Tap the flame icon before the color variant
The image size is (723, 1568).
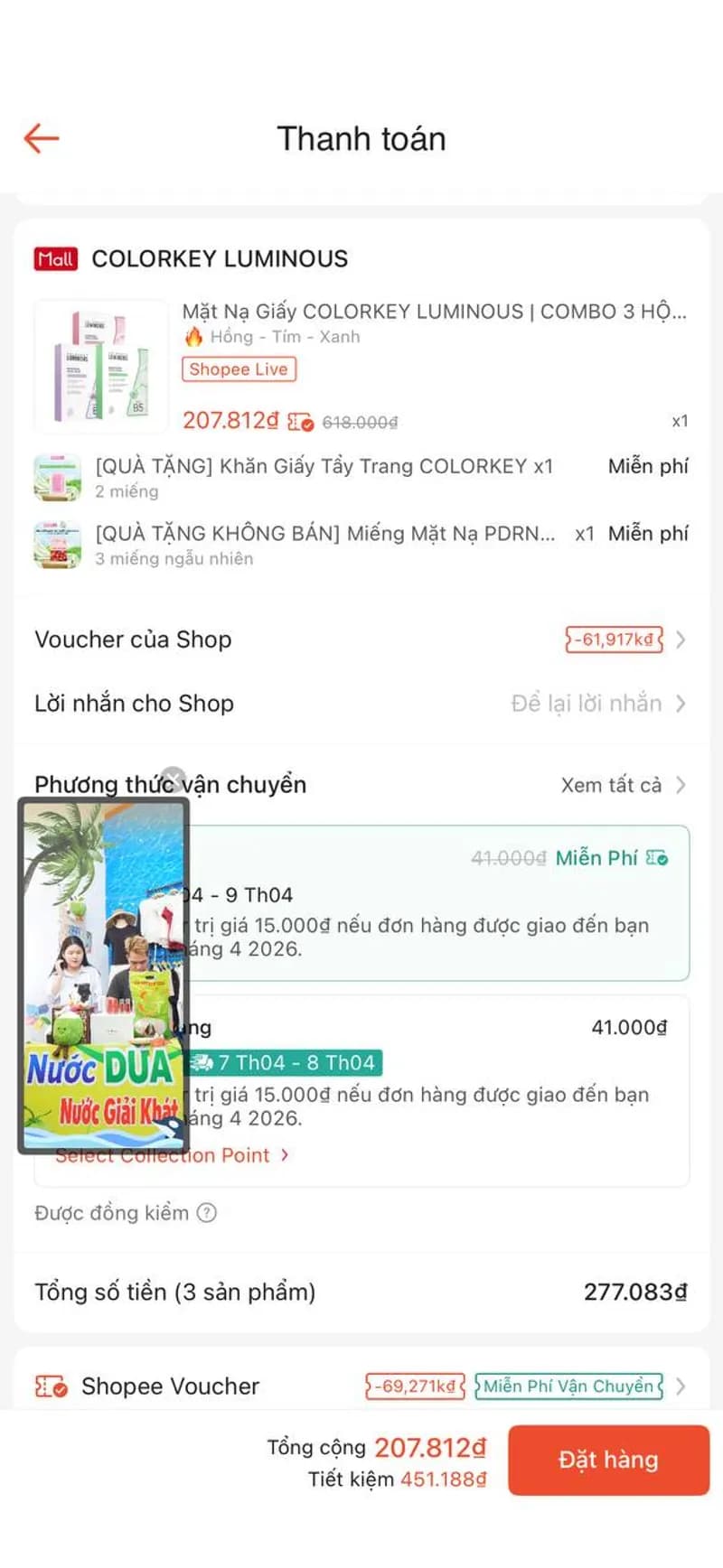click(193, 337)
